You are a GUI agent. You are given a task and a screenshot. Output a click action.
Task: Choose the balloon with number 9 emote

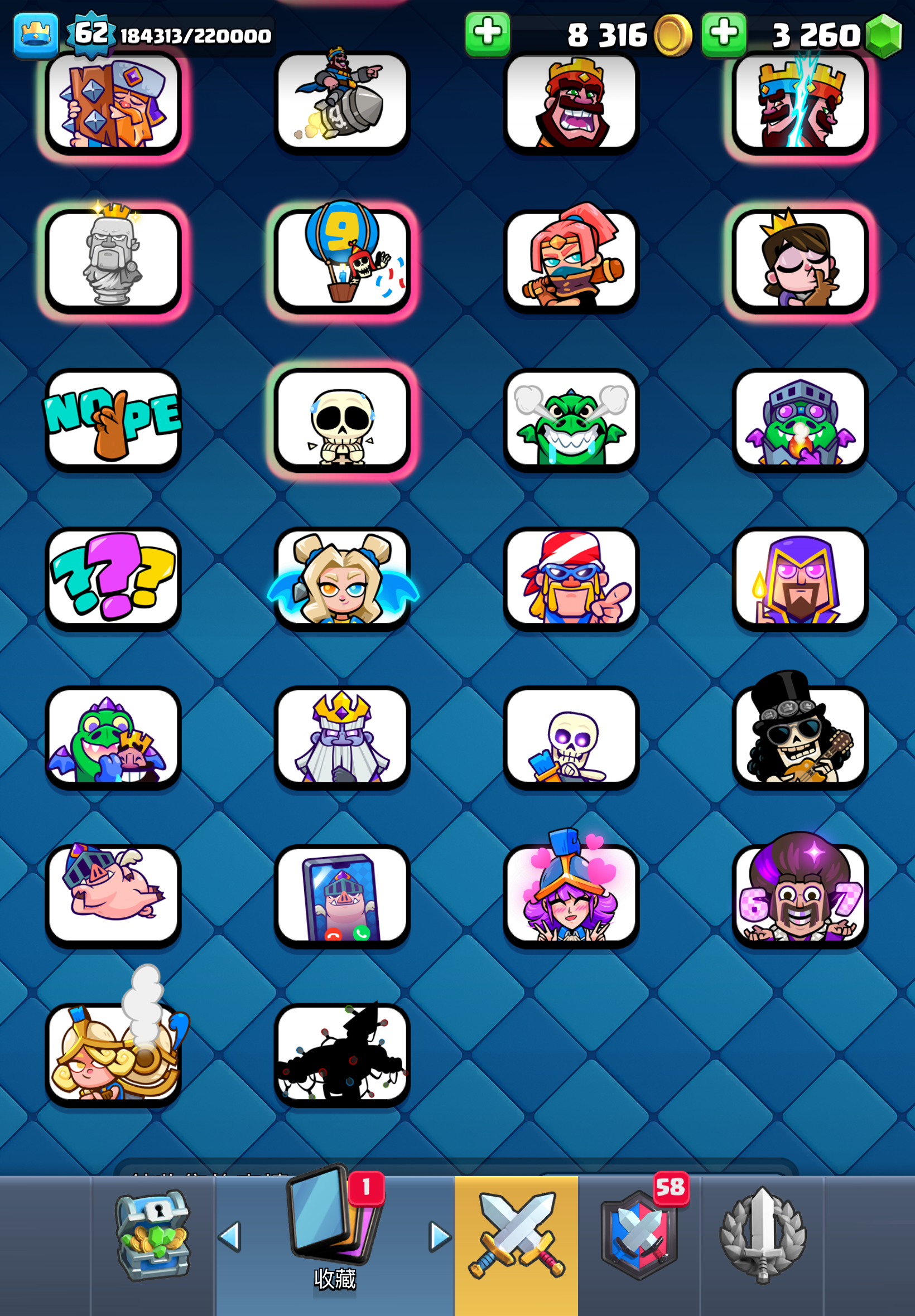click(x=341, y=260)
